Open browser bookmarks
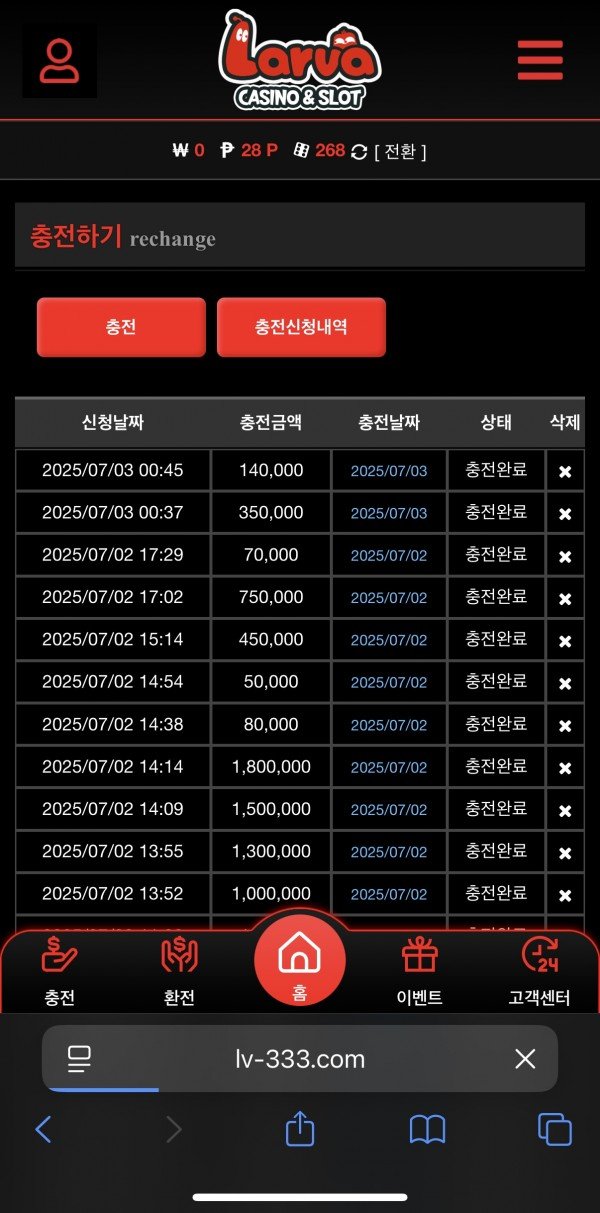Image resolution: width=600 pixels, height=1213 pixels. click(427, 1130)
